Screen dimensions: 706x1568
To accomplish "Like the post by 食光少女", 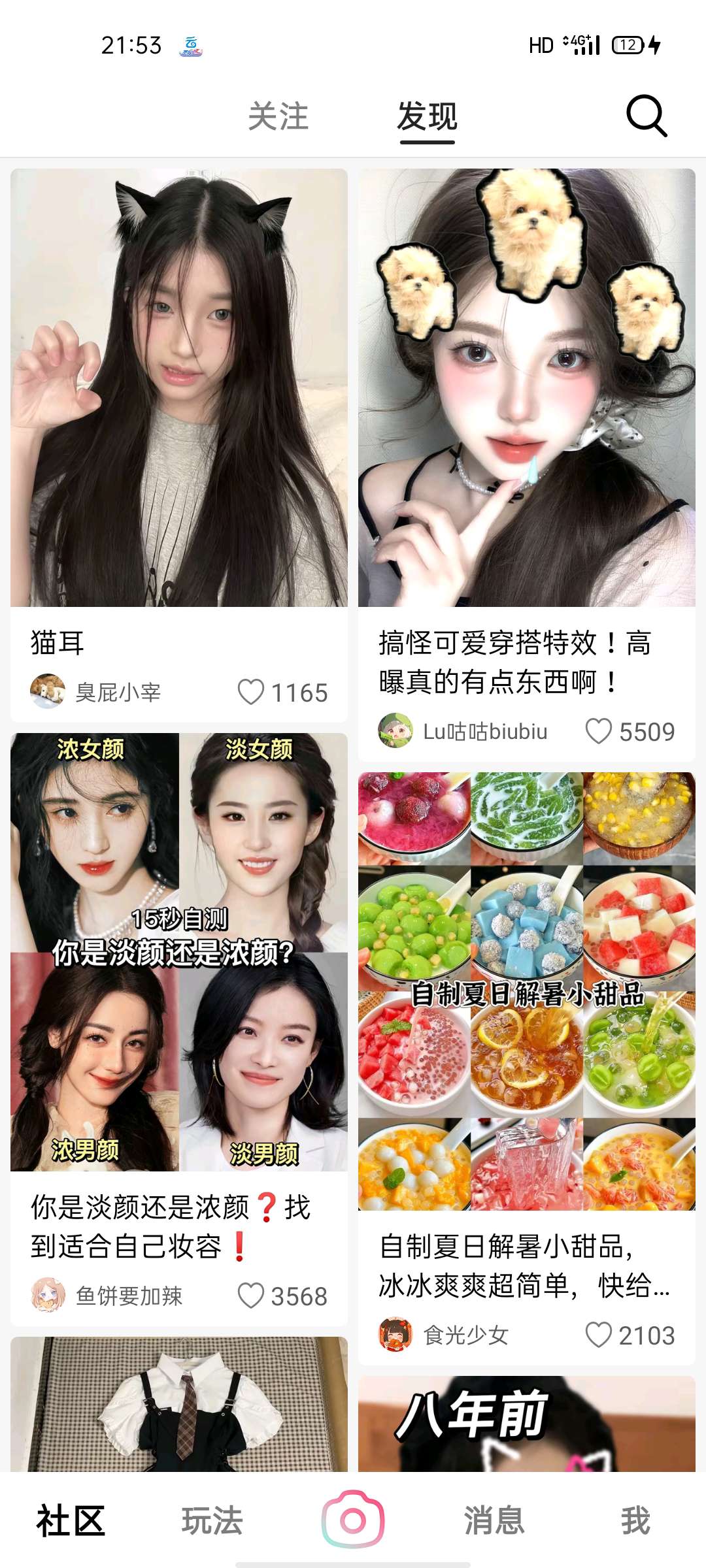I will 598,1335.
